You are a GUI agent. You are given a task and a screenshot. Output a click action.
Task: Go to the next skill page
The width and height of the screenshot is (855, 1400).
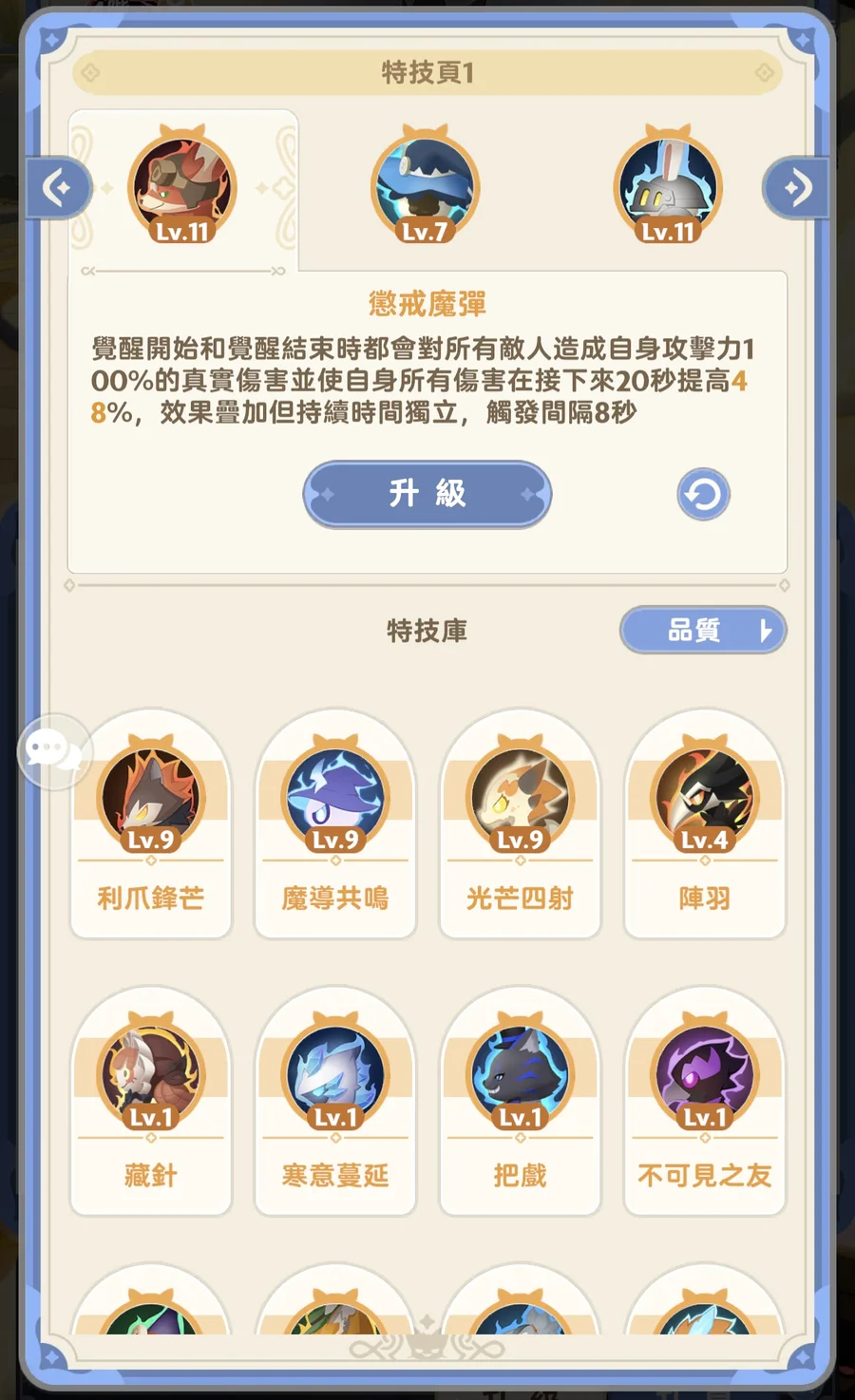click(796, 188)
